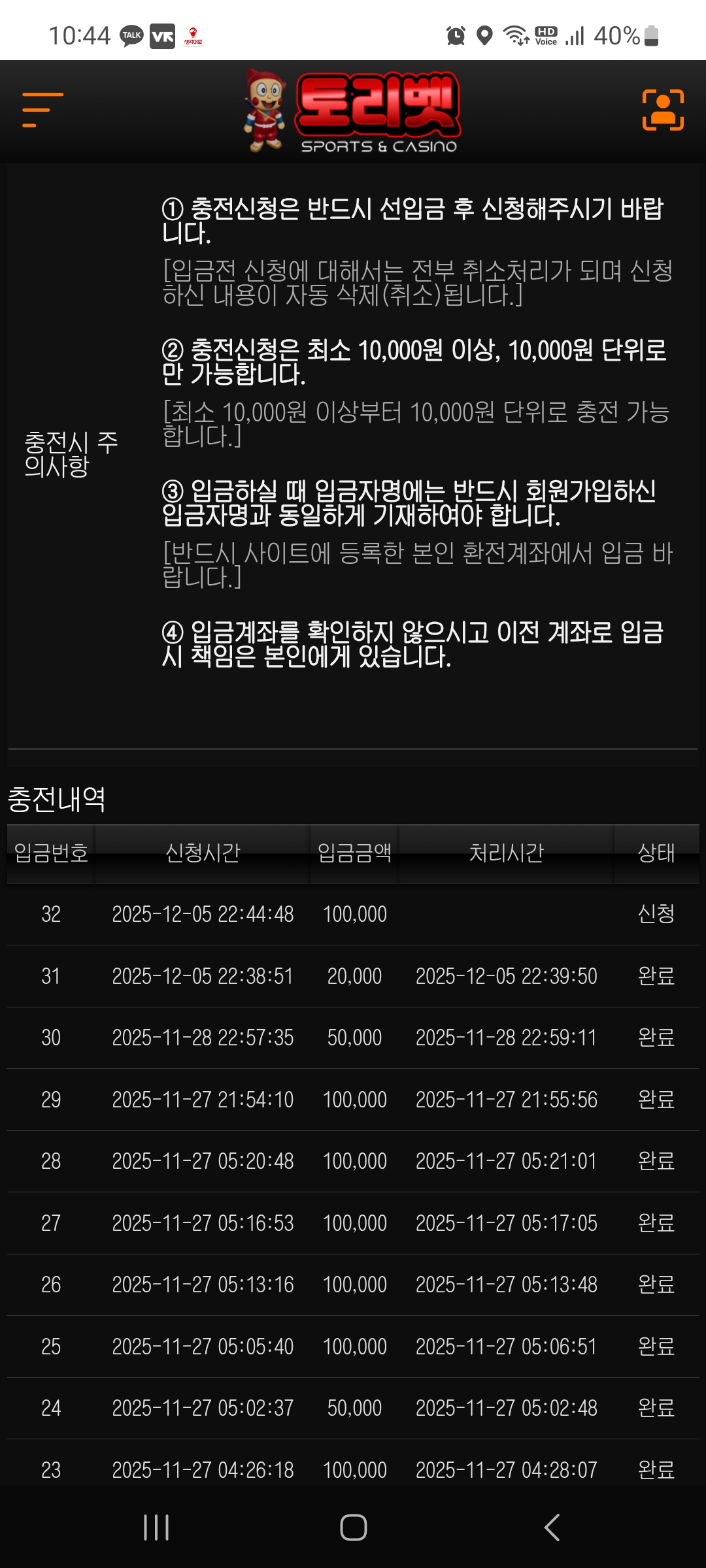Open the hamburger drawer menu

(x=42, y=110)
